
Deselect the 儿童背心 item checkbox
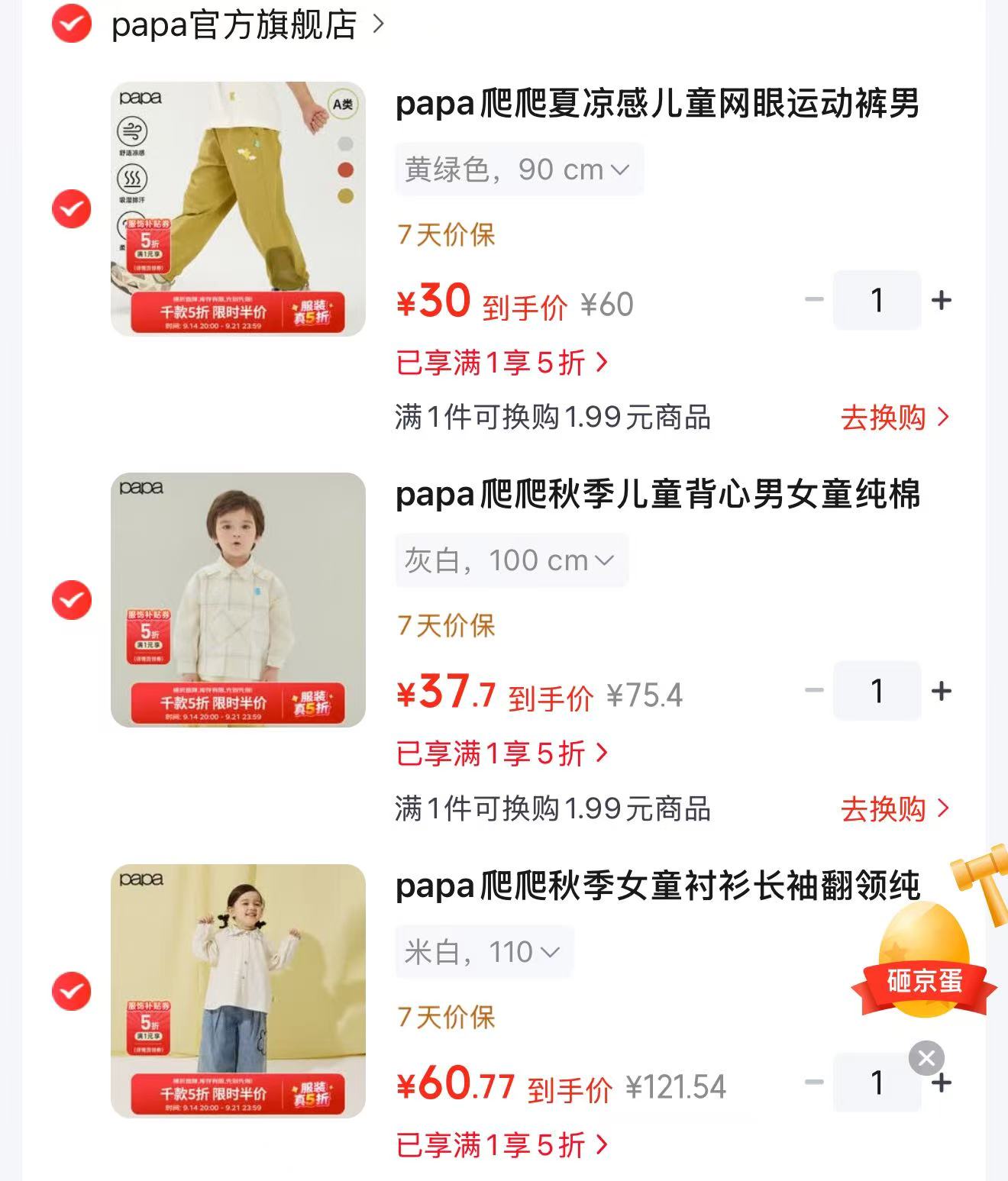click(x=72, y=600)
